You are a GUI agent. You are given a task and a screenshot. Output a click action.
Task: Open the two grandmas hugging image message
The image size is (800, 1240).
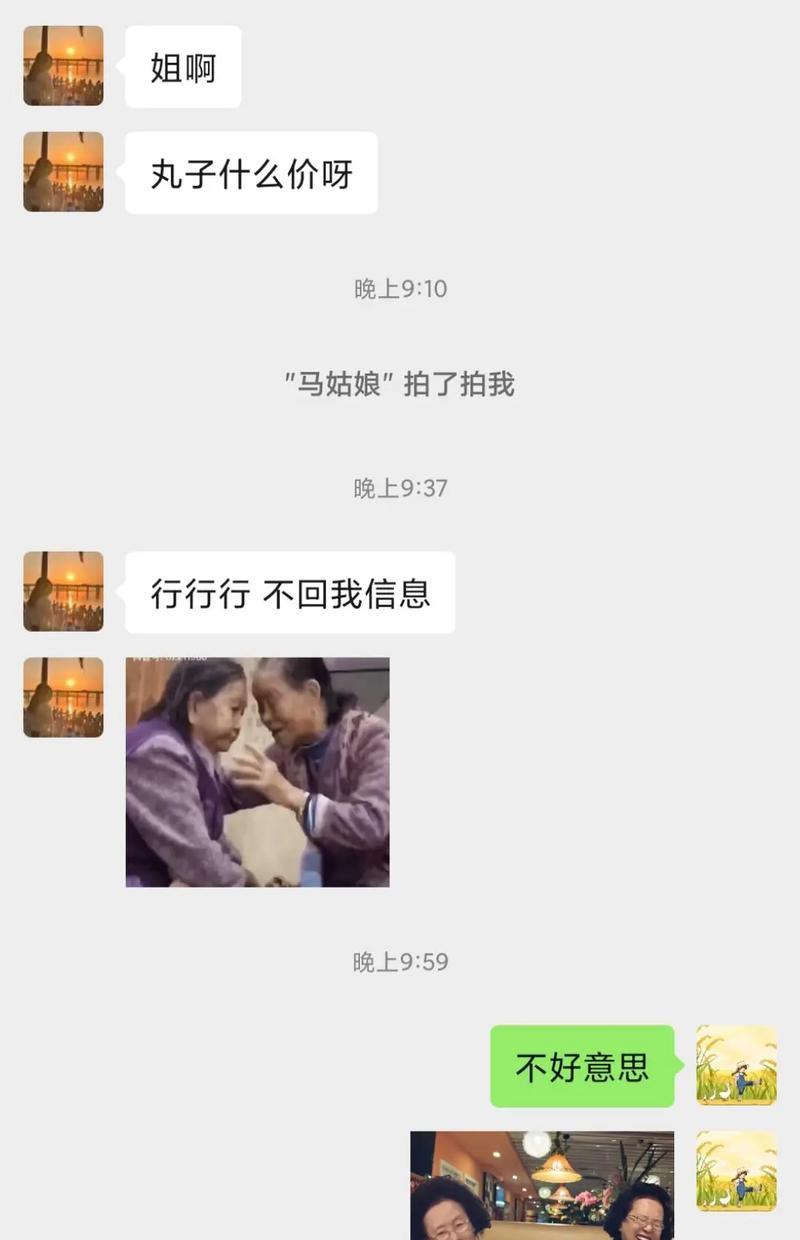[257, 772]
